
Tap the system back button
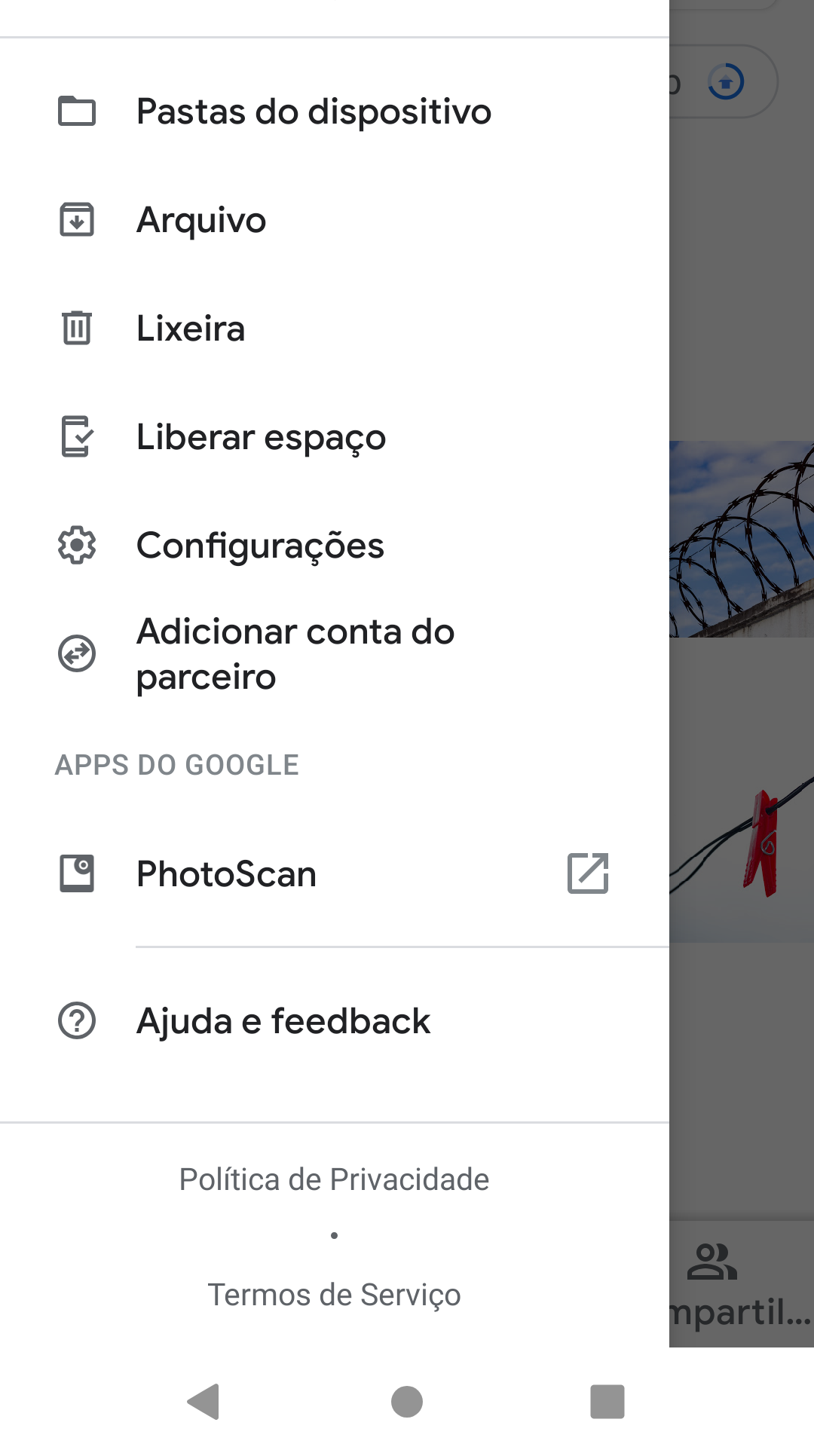point(203,1402)
